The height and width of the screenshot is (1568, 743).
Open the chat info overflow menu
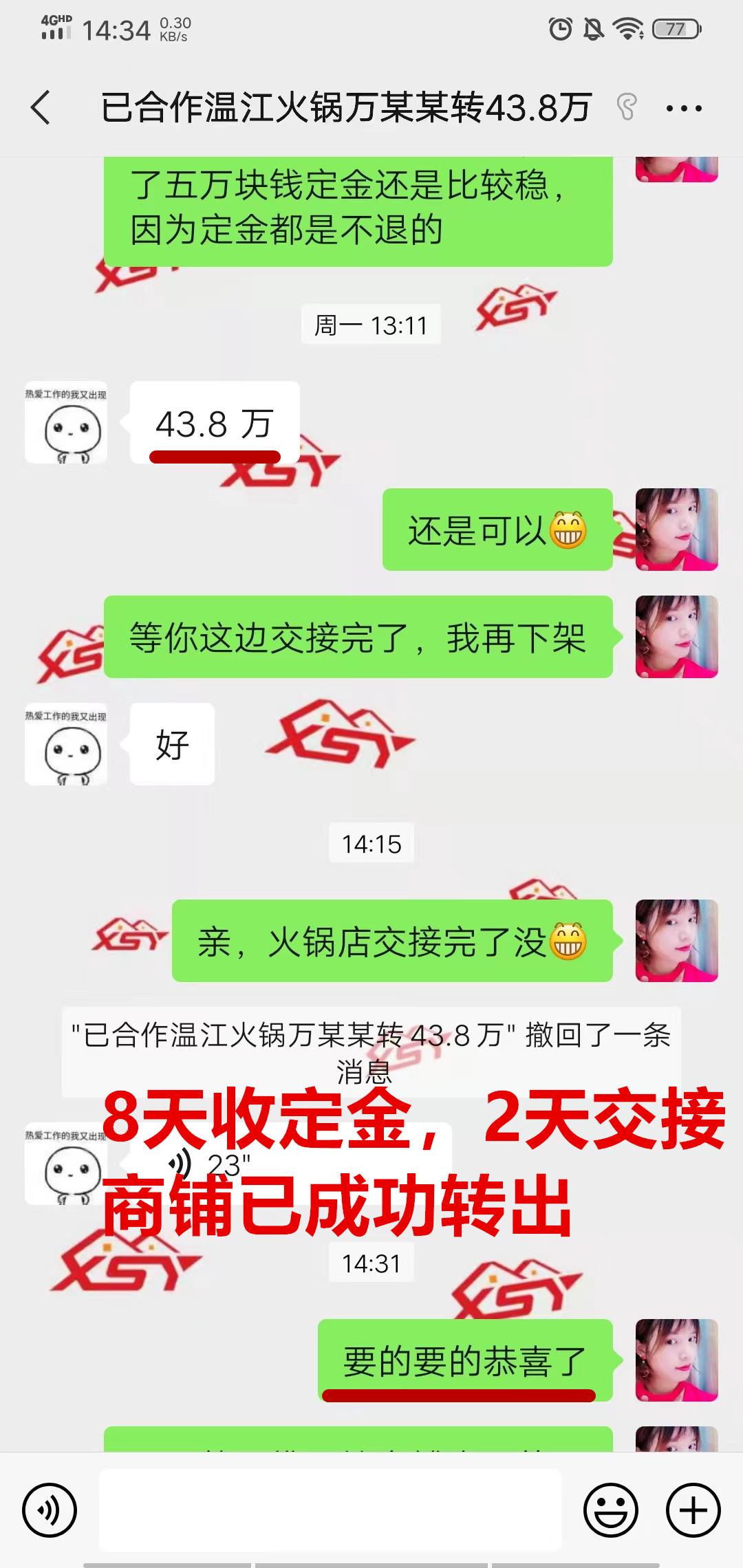(684, 108)
